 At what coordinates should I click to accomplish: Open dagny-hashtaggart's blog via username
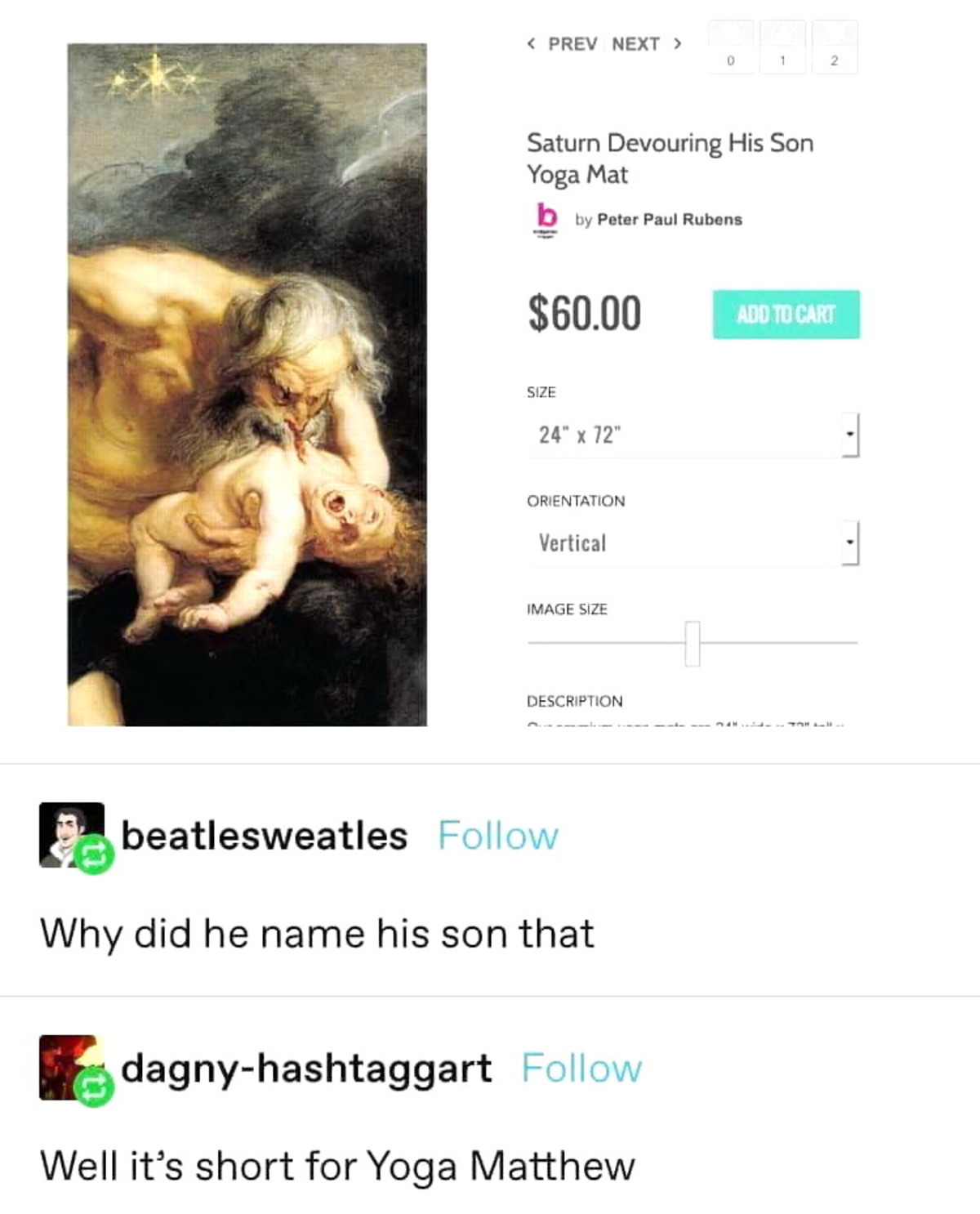tap(306, 1068)
